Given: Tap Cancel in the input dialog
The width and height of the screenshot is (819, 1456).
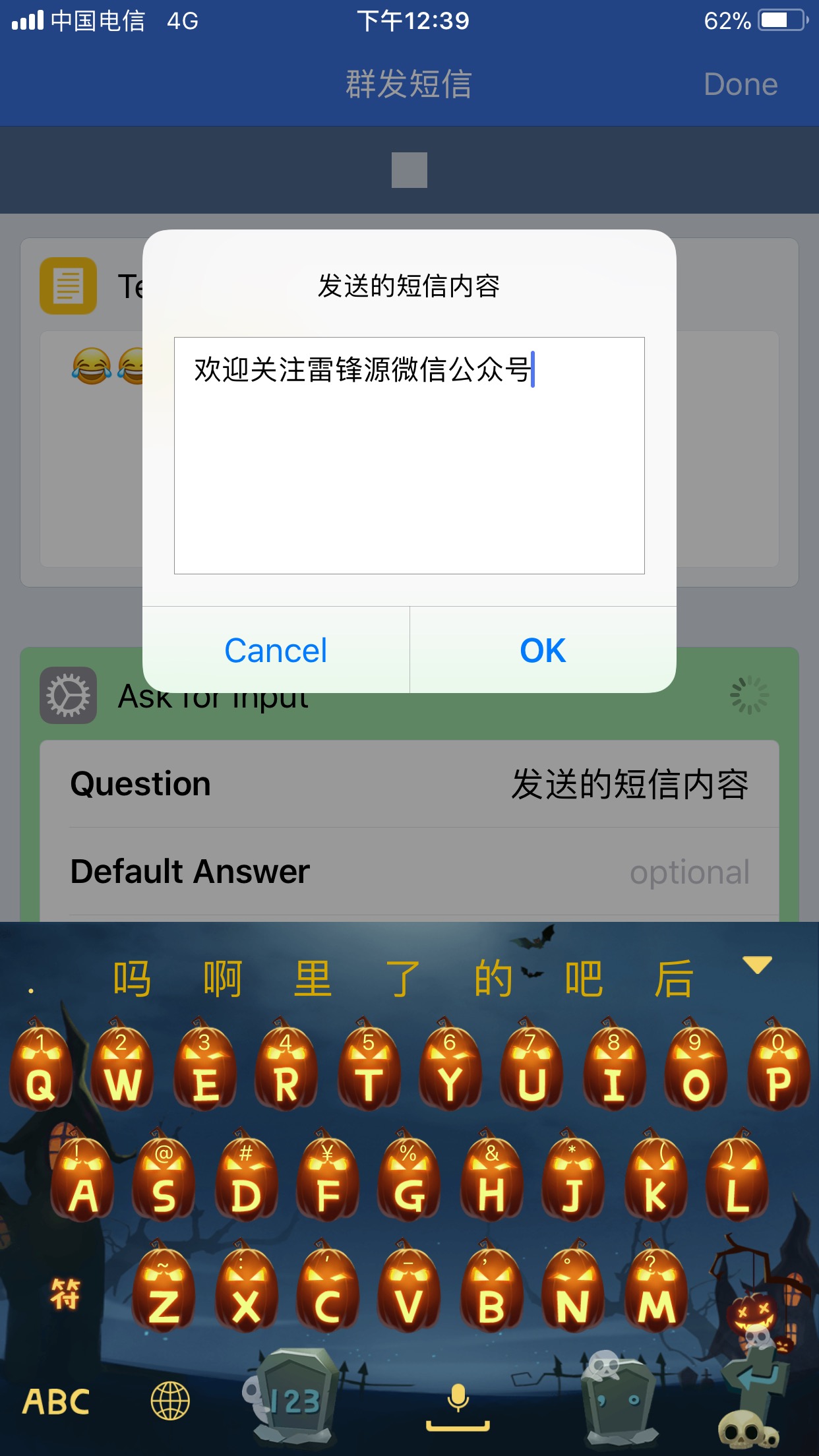Looking at the screenshot, I should (276, 650).
